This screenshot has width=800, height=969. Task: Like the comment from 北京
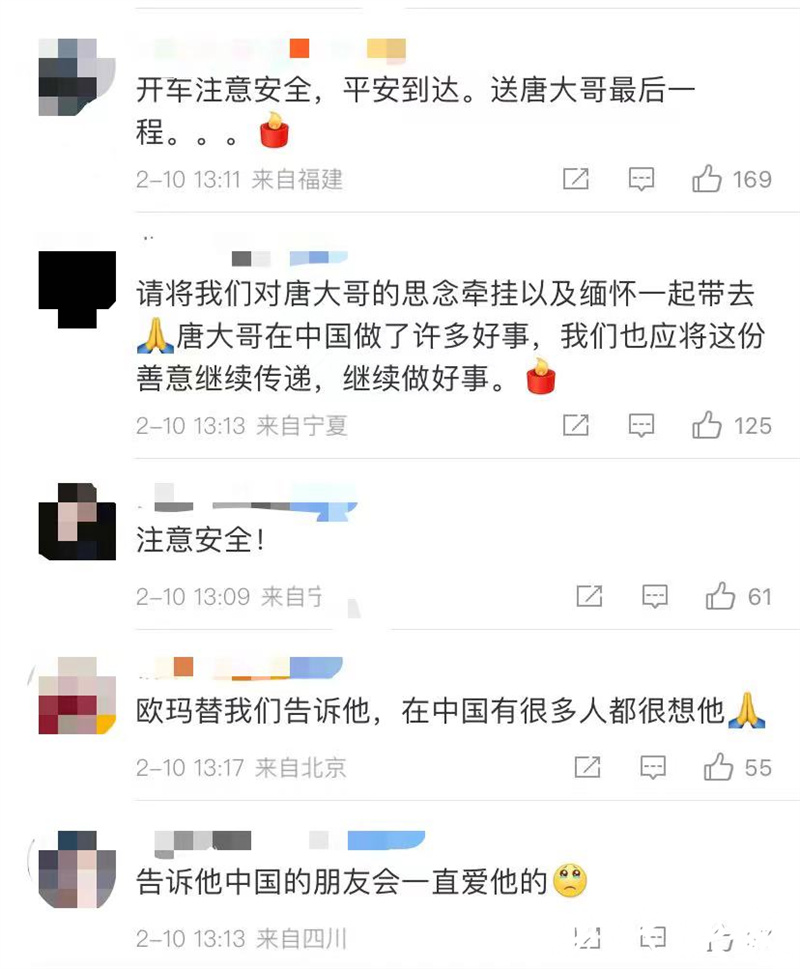point(718,767)
